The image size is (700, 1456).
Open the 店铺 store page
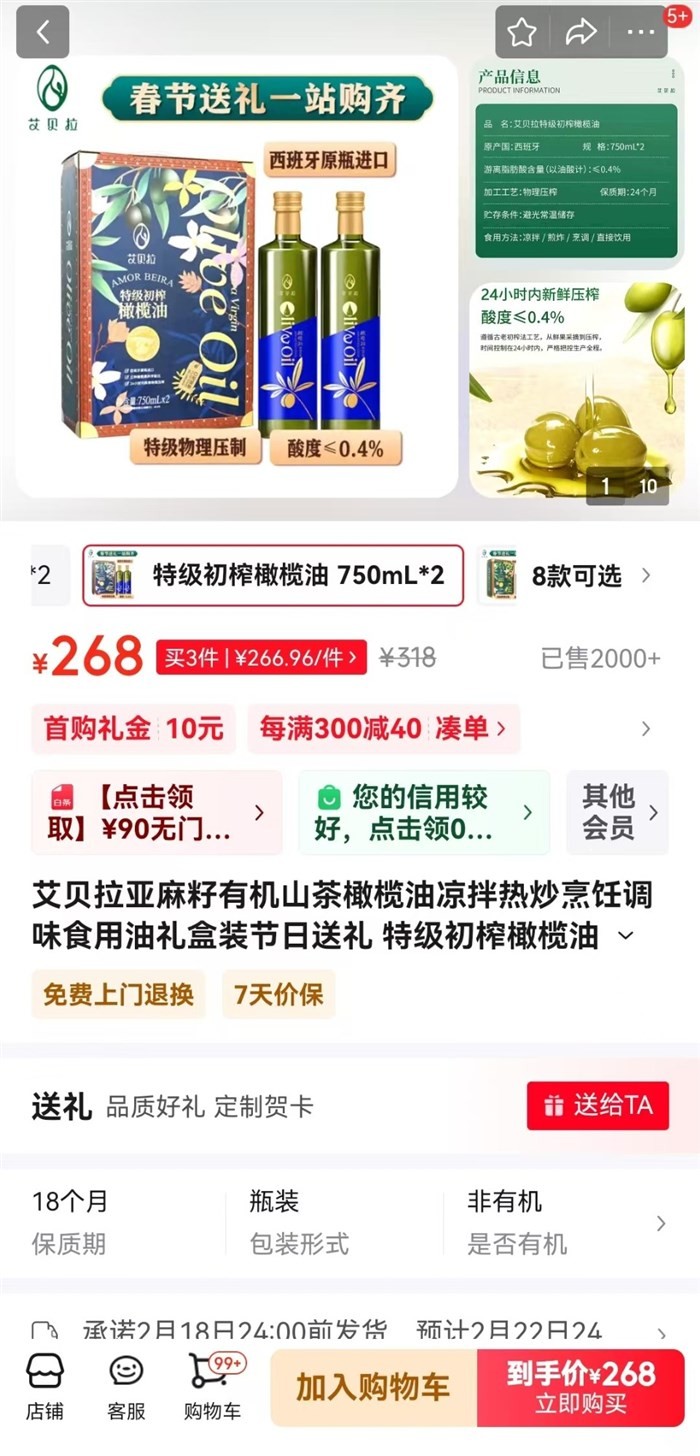click(45, 1388)
